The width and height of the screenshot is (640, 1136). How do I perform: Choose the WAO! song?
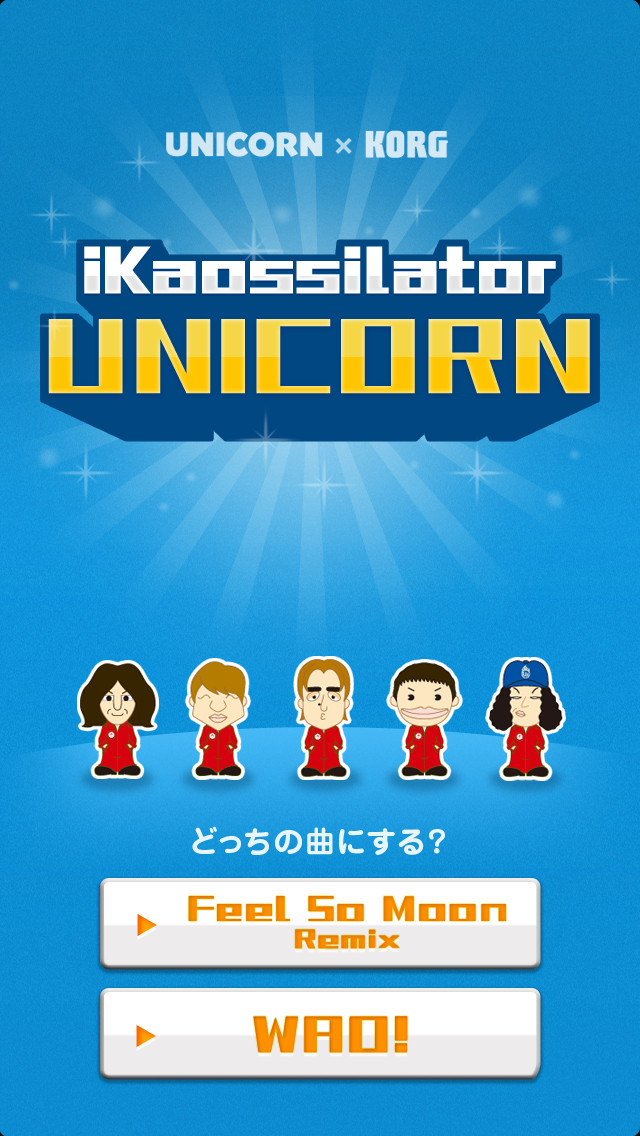coord(320,1034)
